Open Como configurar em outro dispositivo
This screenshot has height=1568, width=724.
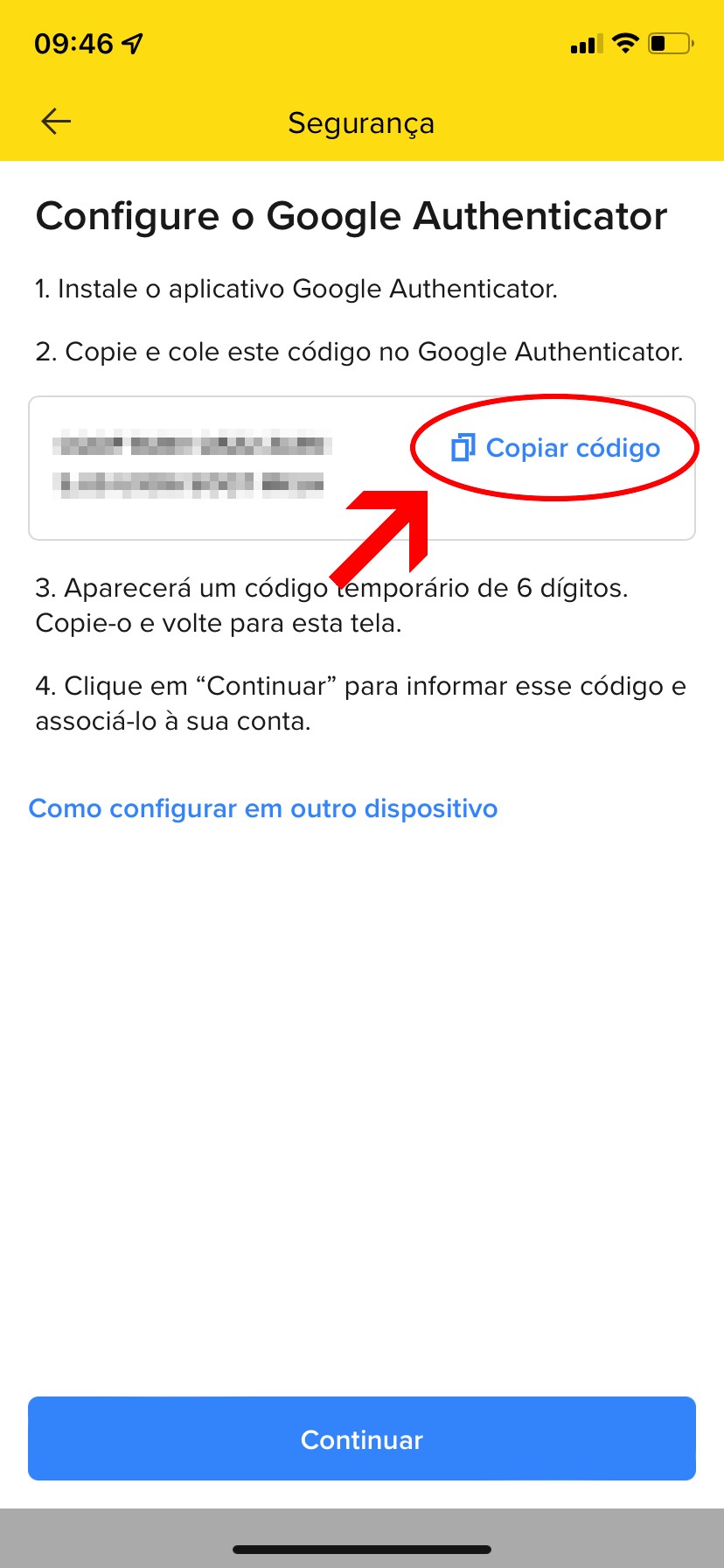[x=263, y=808]
